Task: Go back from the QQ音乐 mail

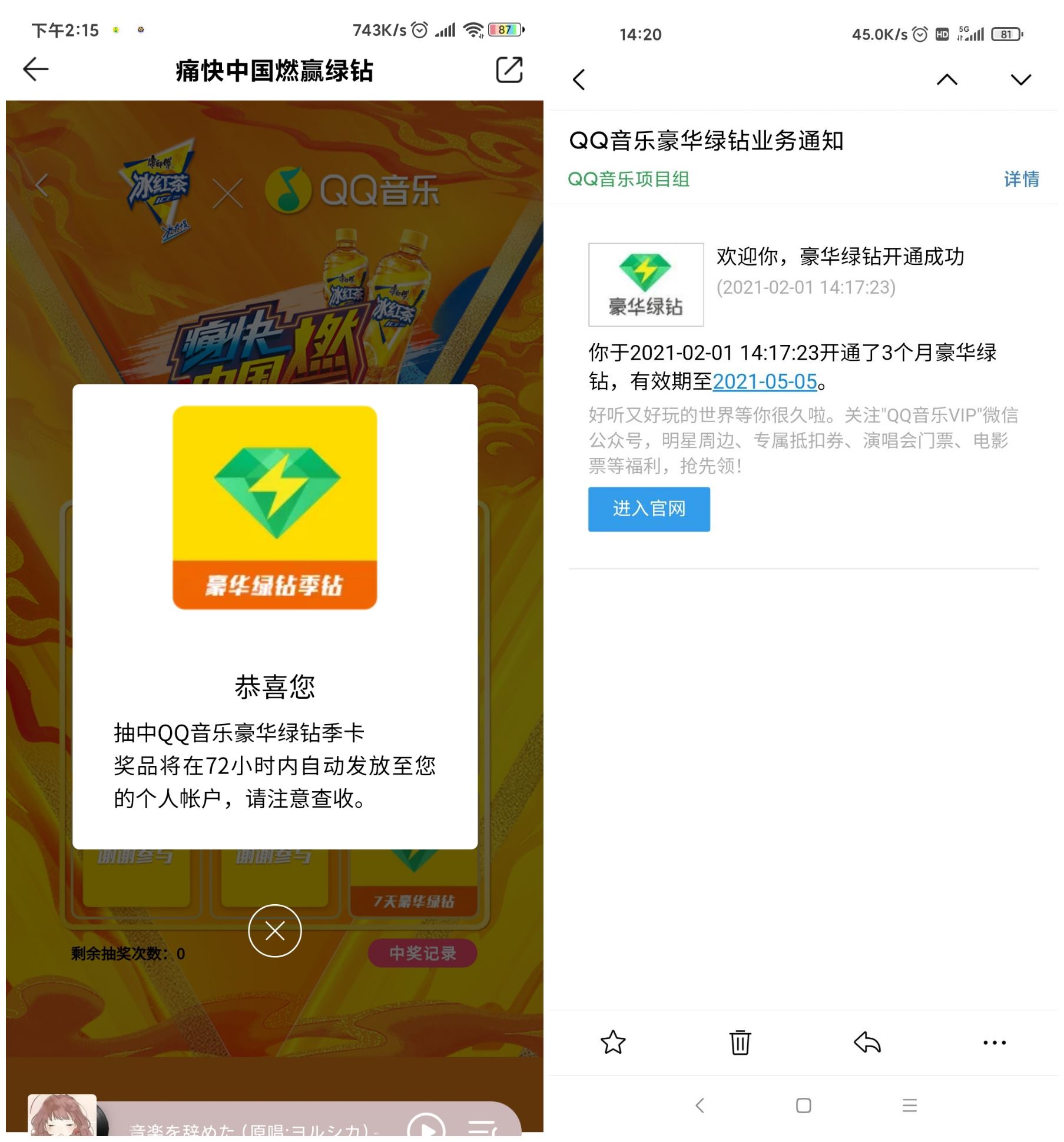Action: pyautogui.click(x=579, y=79)
